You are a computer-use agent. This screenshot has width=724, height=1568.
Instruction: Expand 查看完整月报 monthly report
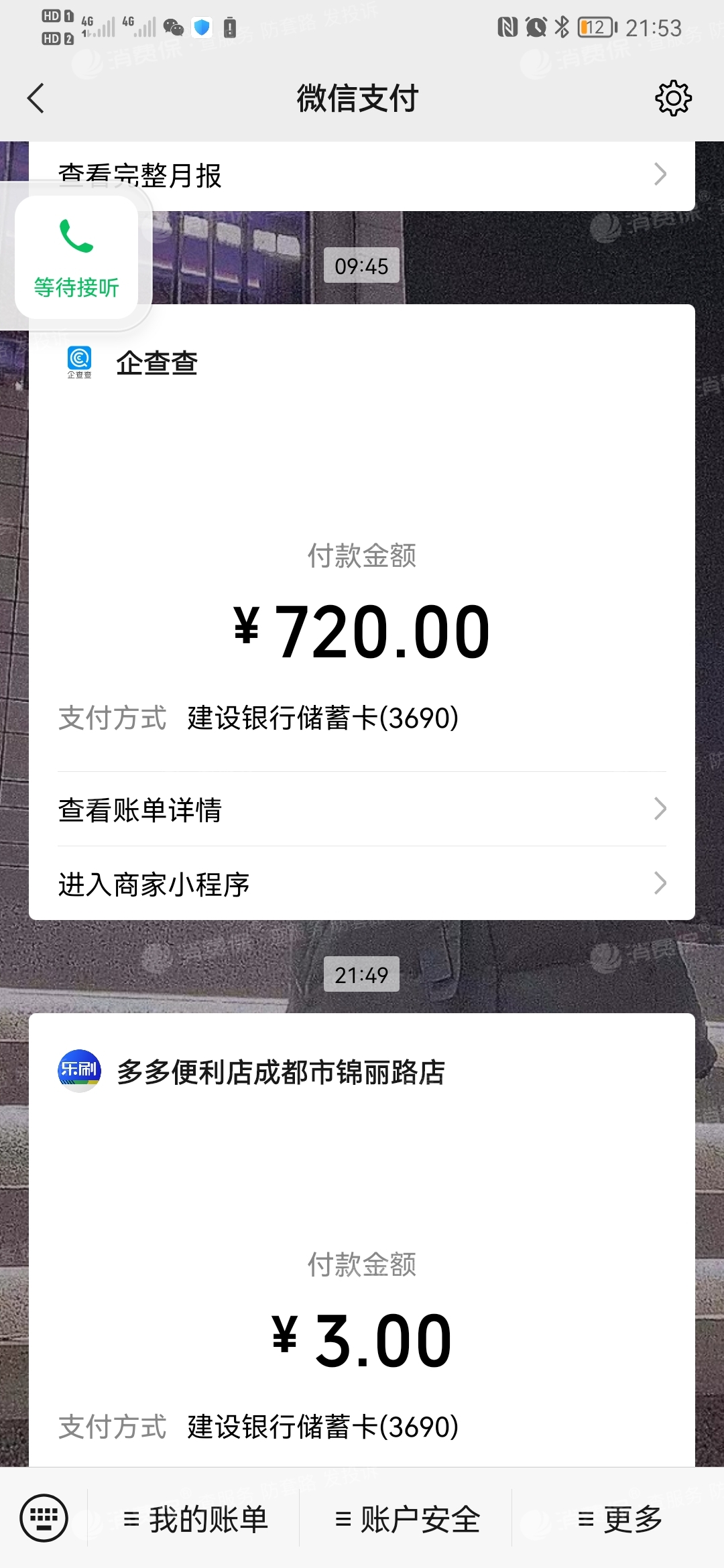coord(362,173)
